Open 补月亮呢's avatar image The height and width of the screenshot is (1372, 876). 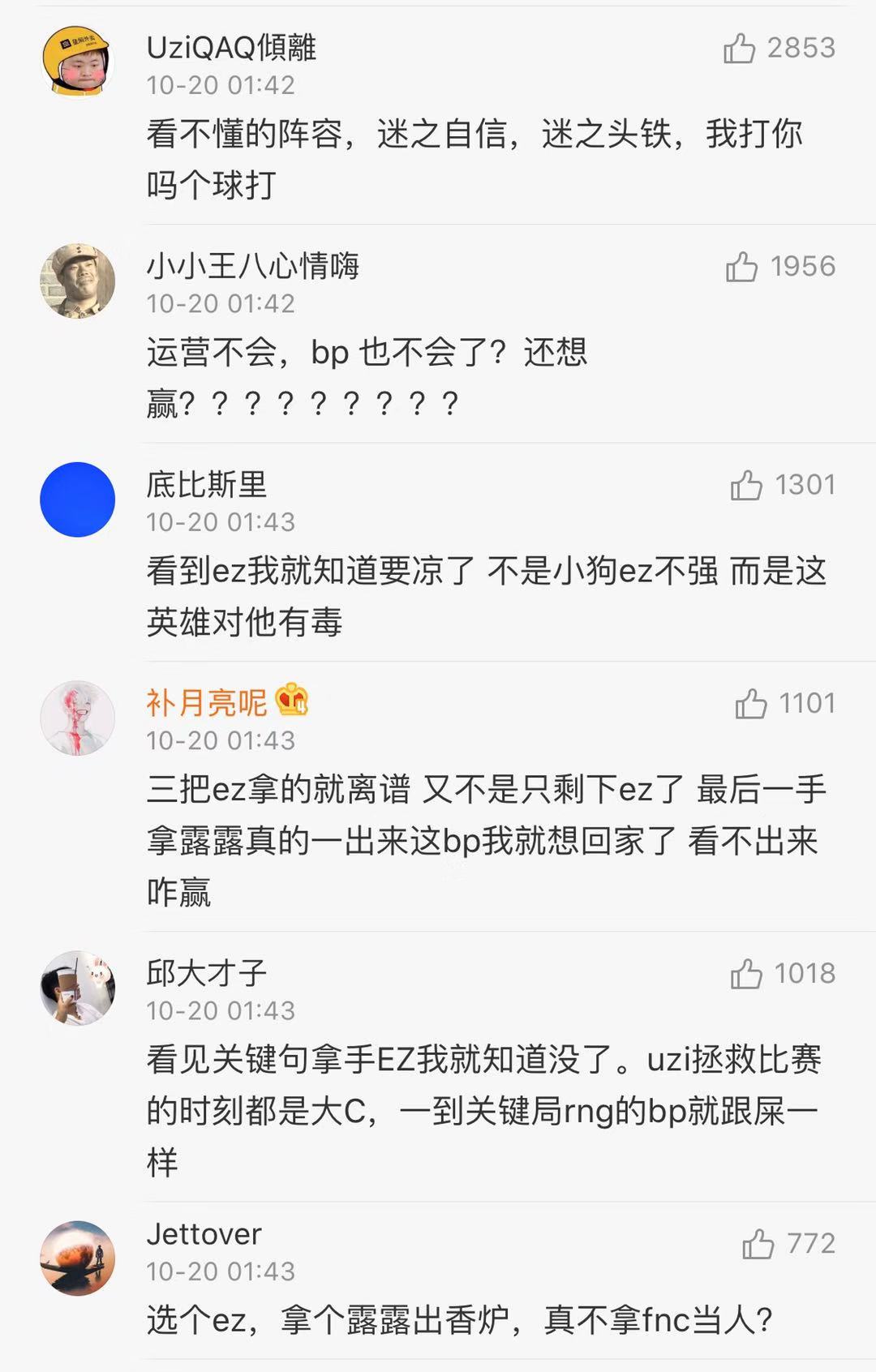coord(78,718)
